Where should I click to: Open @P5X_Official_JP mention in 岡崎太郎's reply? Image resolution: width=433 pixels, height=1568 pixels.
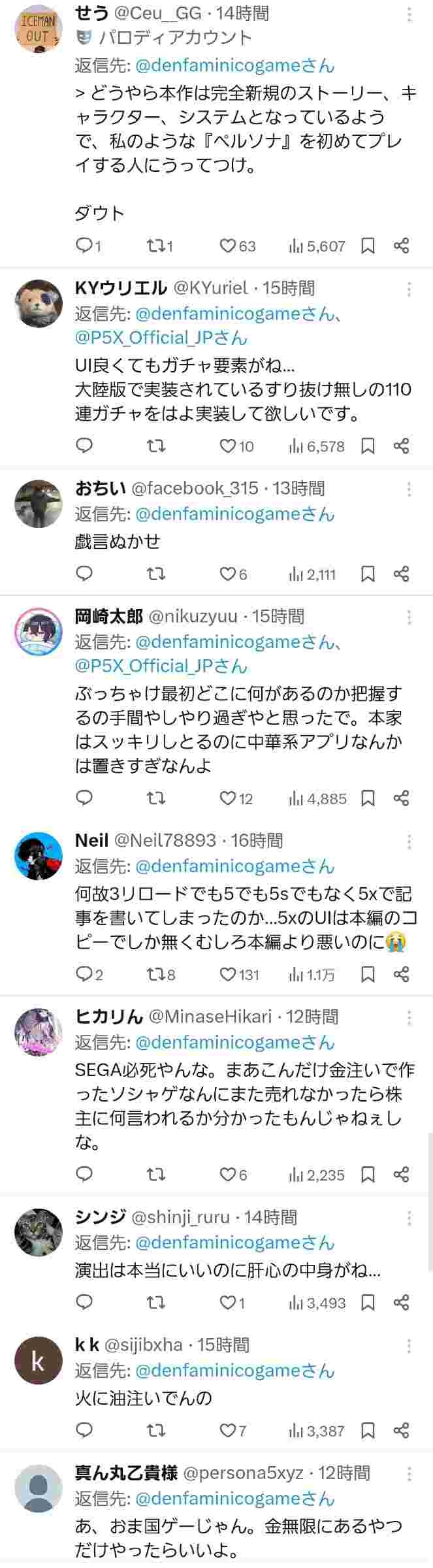pos(161,666)
